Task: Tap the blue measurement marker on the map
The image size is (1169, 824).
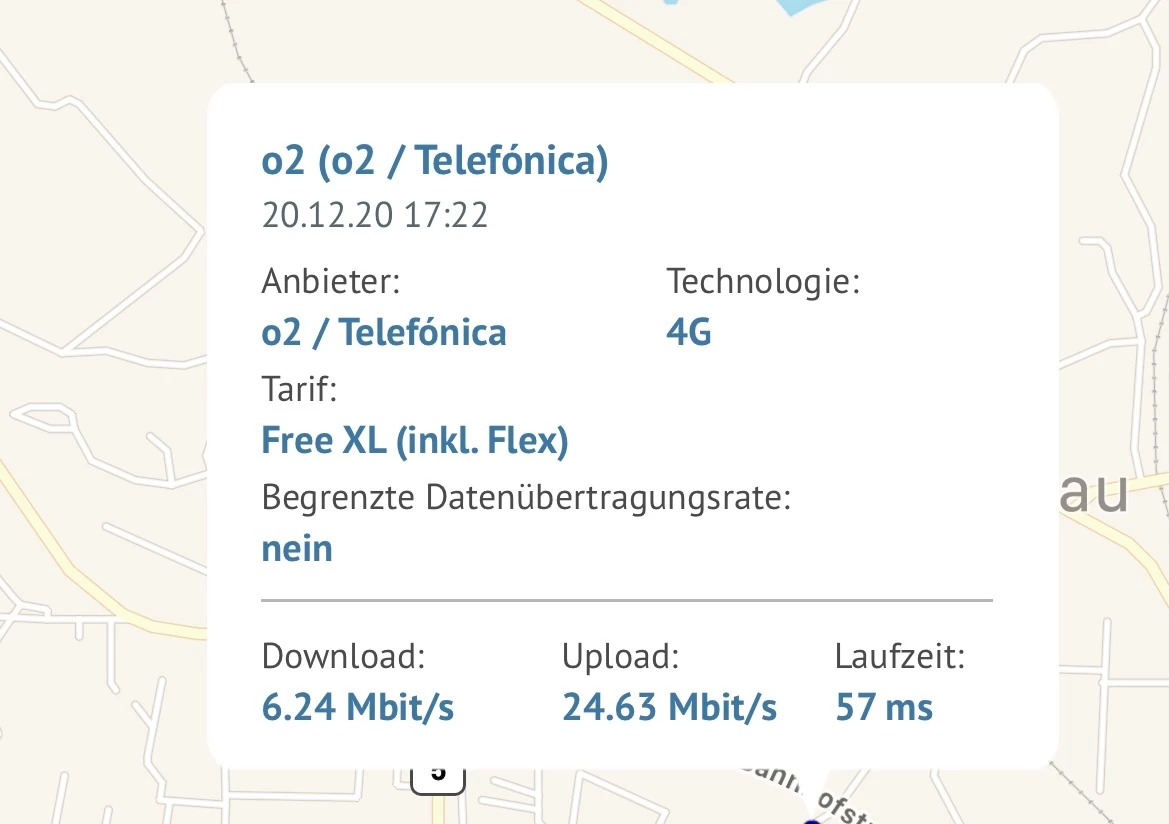Action: (x=812, y=820)
